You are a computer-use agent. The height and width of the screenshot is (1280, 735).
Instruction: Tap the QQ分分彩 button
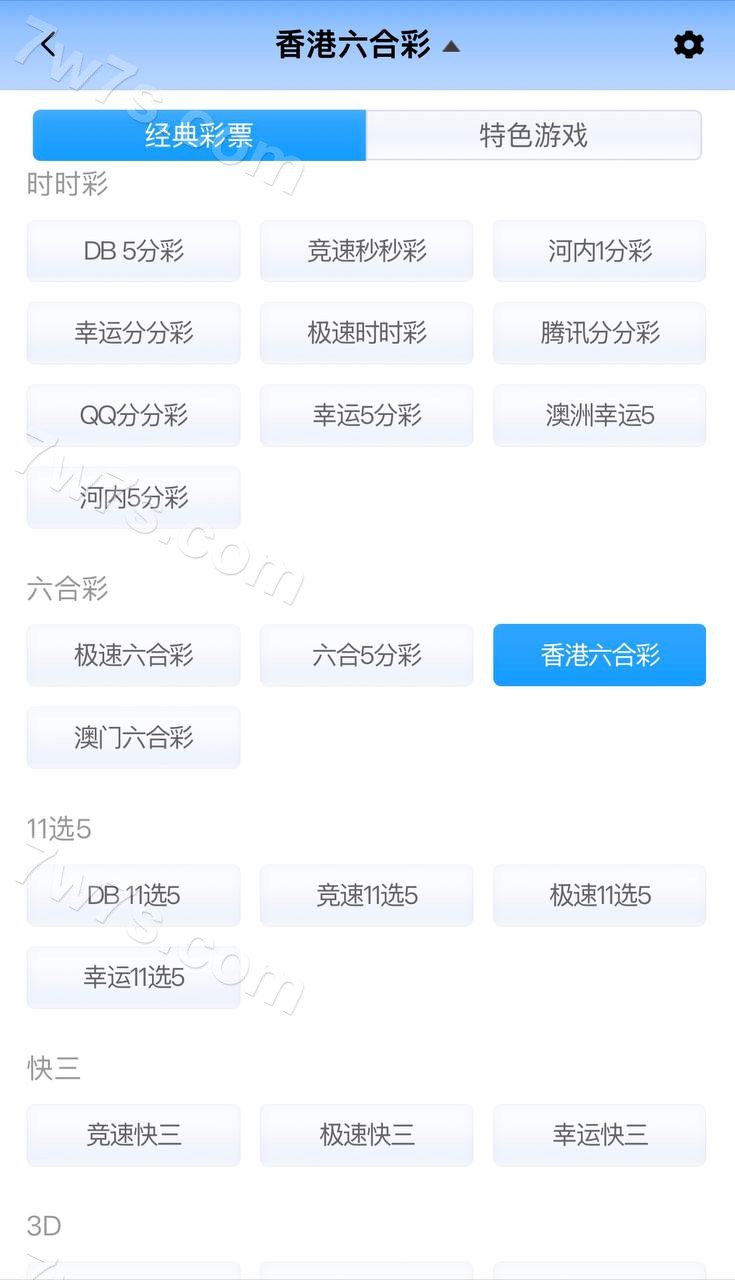(x=133, y=415)
